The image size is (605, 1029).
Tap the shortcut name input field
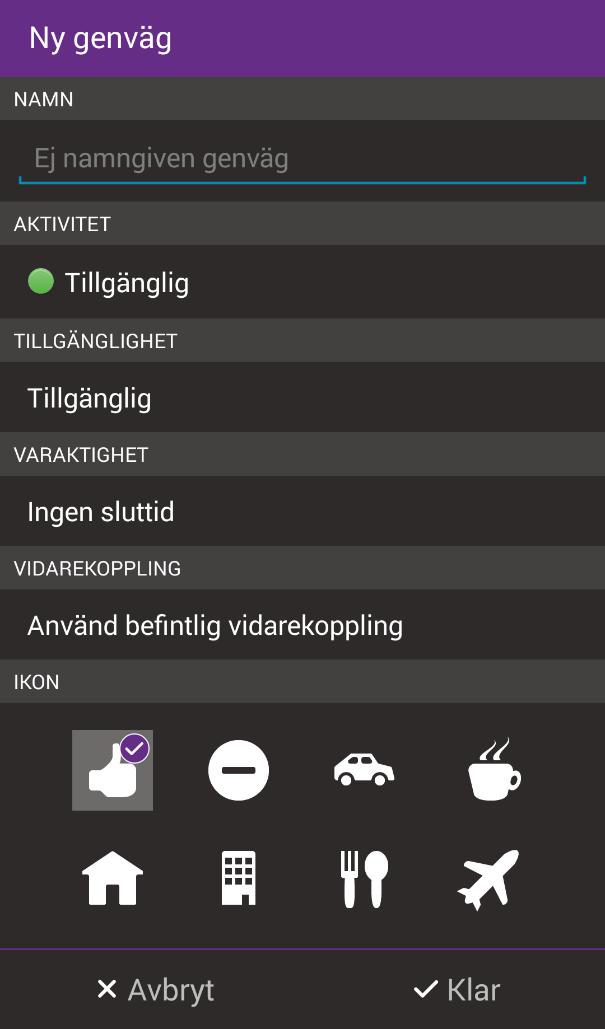[302, 159]
